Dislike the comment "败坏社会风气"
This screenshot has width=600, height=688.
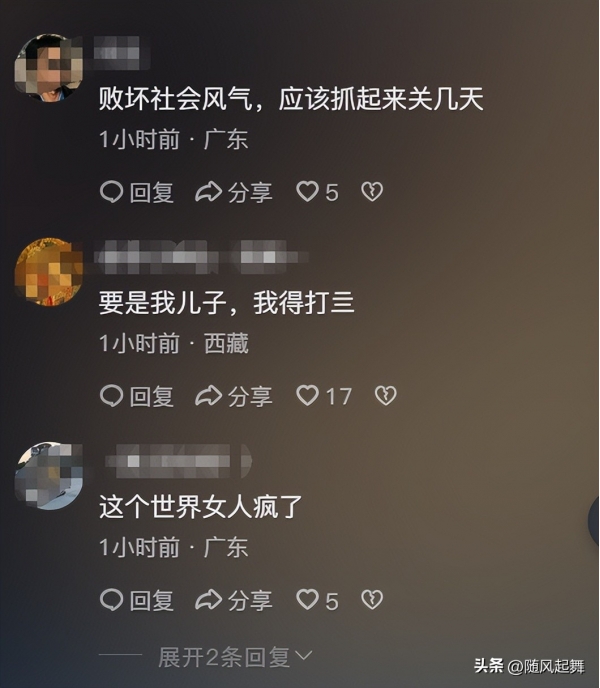[372, 192]
